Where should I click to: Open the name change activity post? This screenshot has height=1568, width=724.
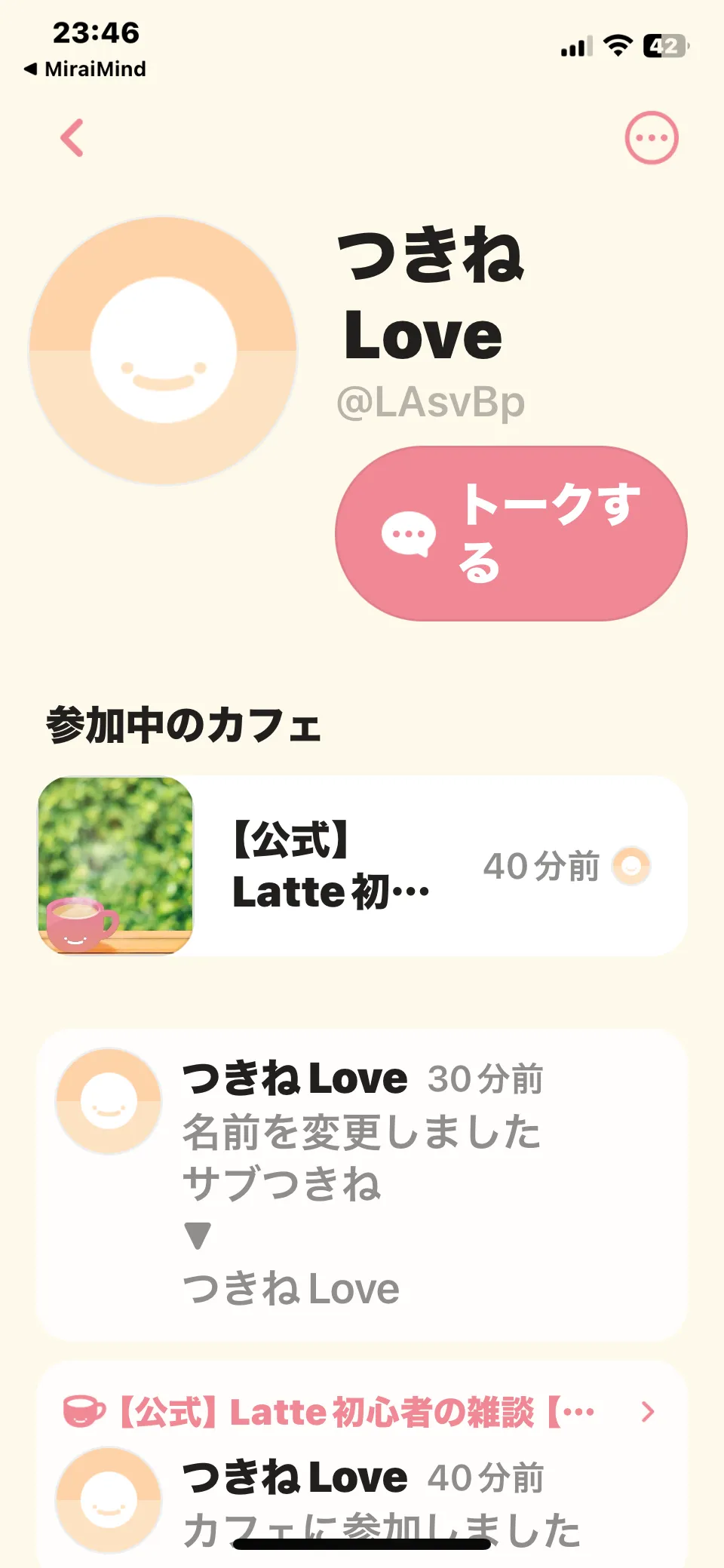click(362, 1183)
